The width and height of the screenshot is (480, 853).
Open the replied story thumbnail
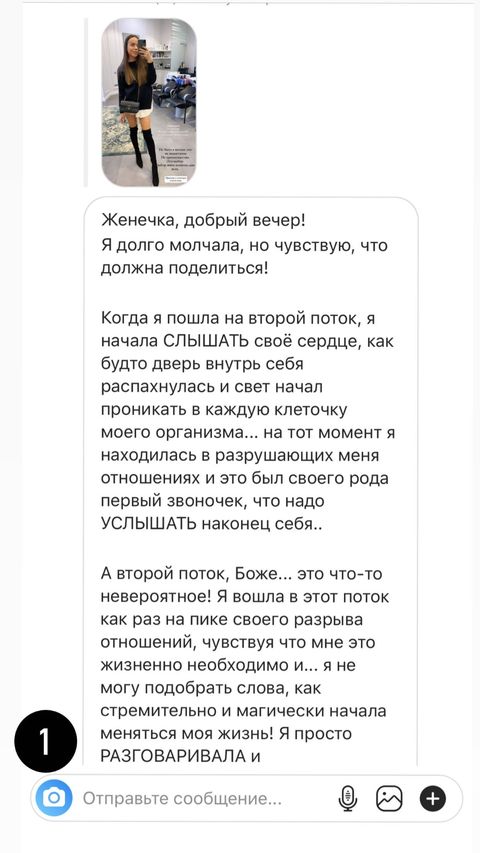coord(149,102)
